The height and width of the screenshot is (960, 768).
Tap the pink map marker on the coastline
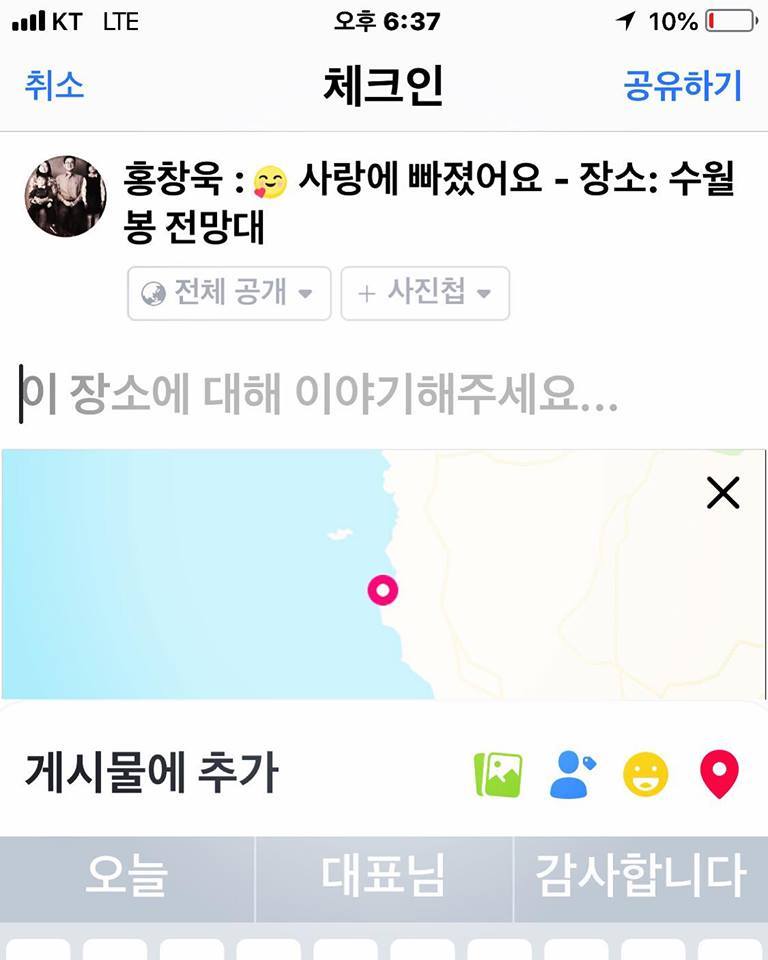tap(383, 591)
